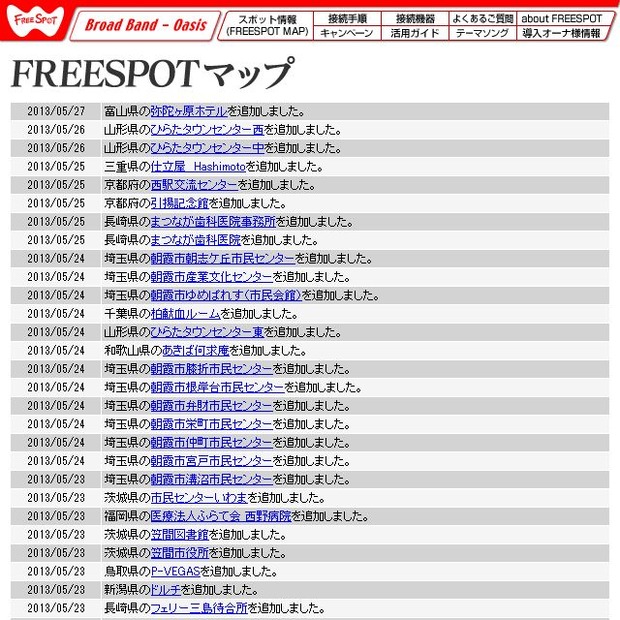This screenshot has height=620, width=620.
Task: Open 導入オーナ様情報
Action: point(561,33)
